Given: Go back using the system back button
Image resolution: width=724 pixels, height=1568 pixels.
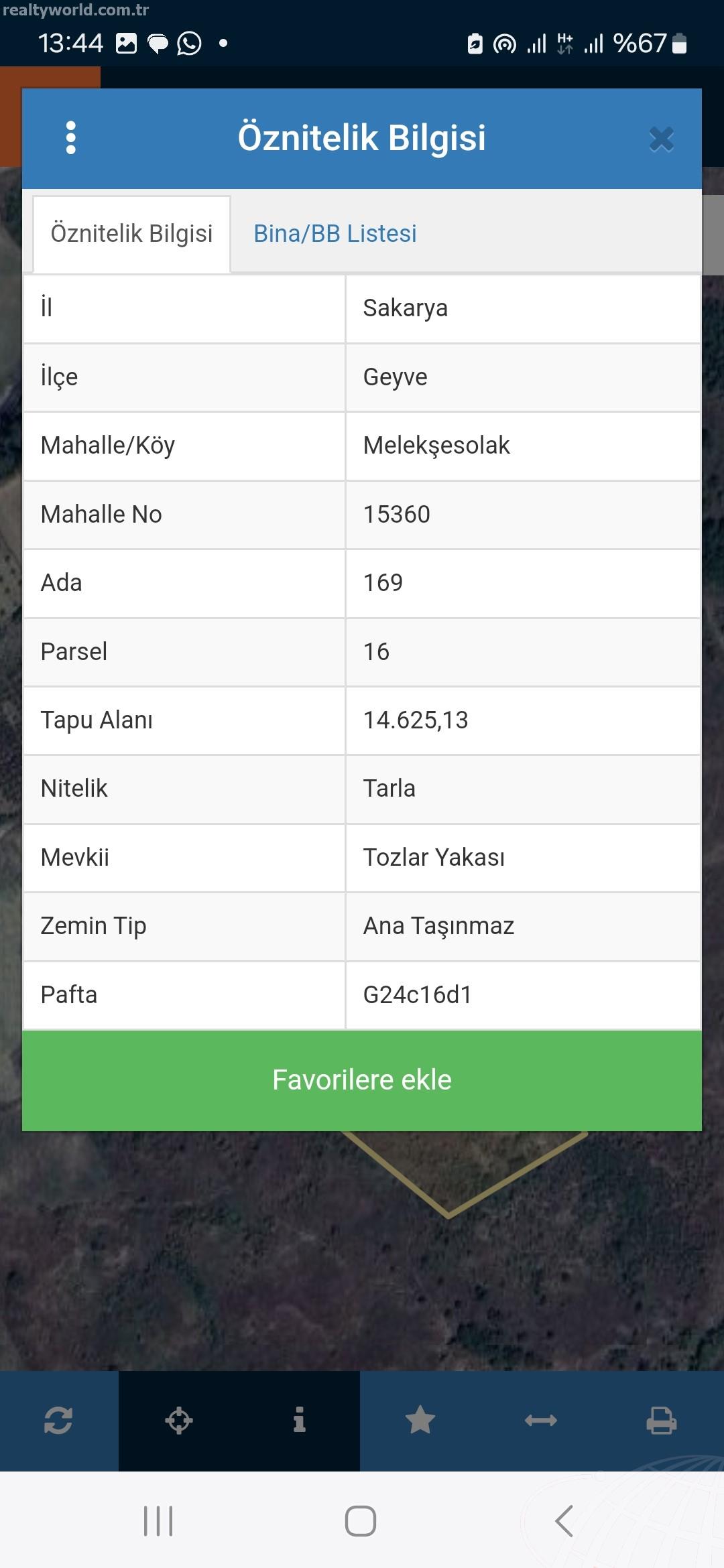Looking at the screenshot, I should coord(564,1520).
